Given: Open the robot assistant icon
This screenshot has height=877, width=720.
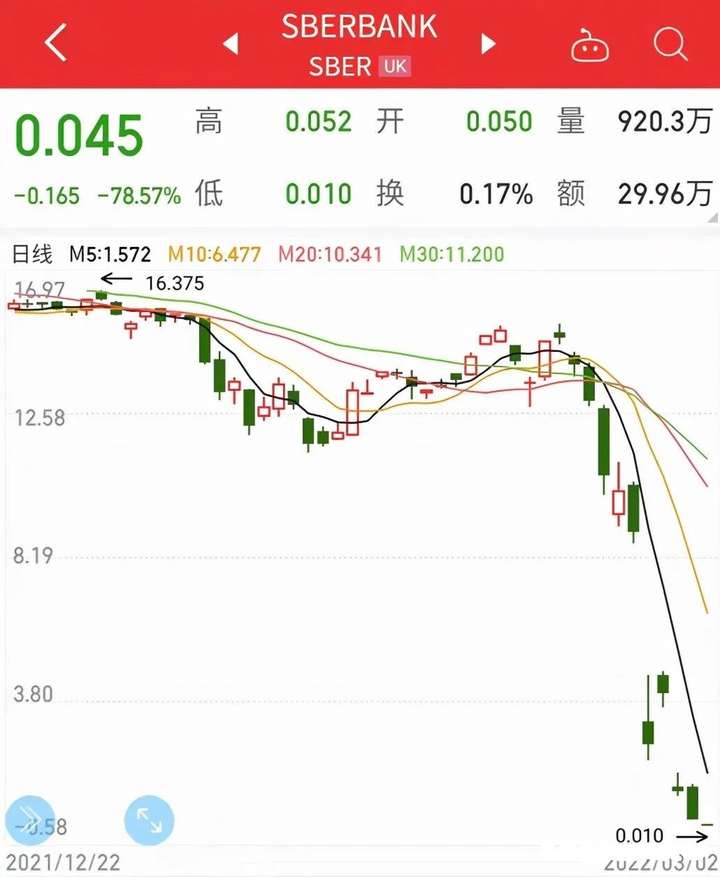Looking at the screenshot, I should (x=590, y=44).
